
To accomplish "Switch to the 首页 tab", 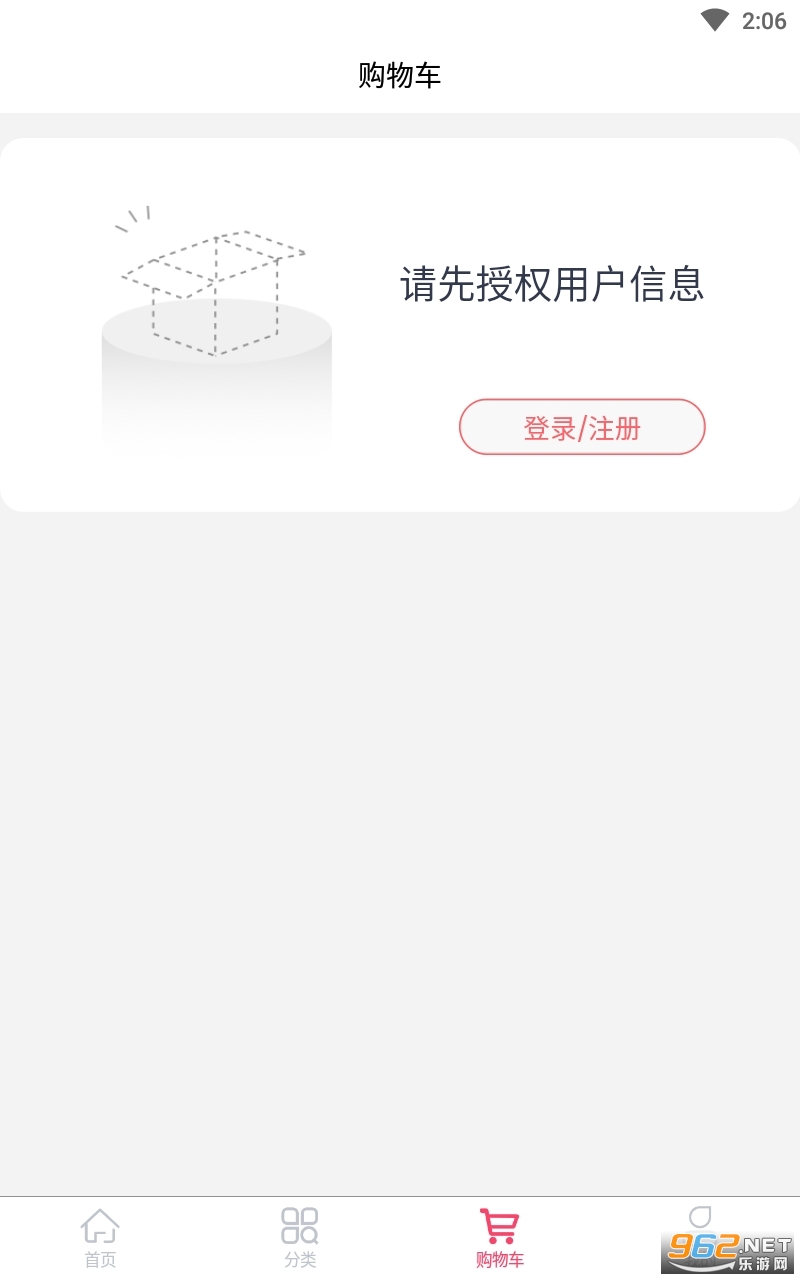I will click(x=100, y=1238).
